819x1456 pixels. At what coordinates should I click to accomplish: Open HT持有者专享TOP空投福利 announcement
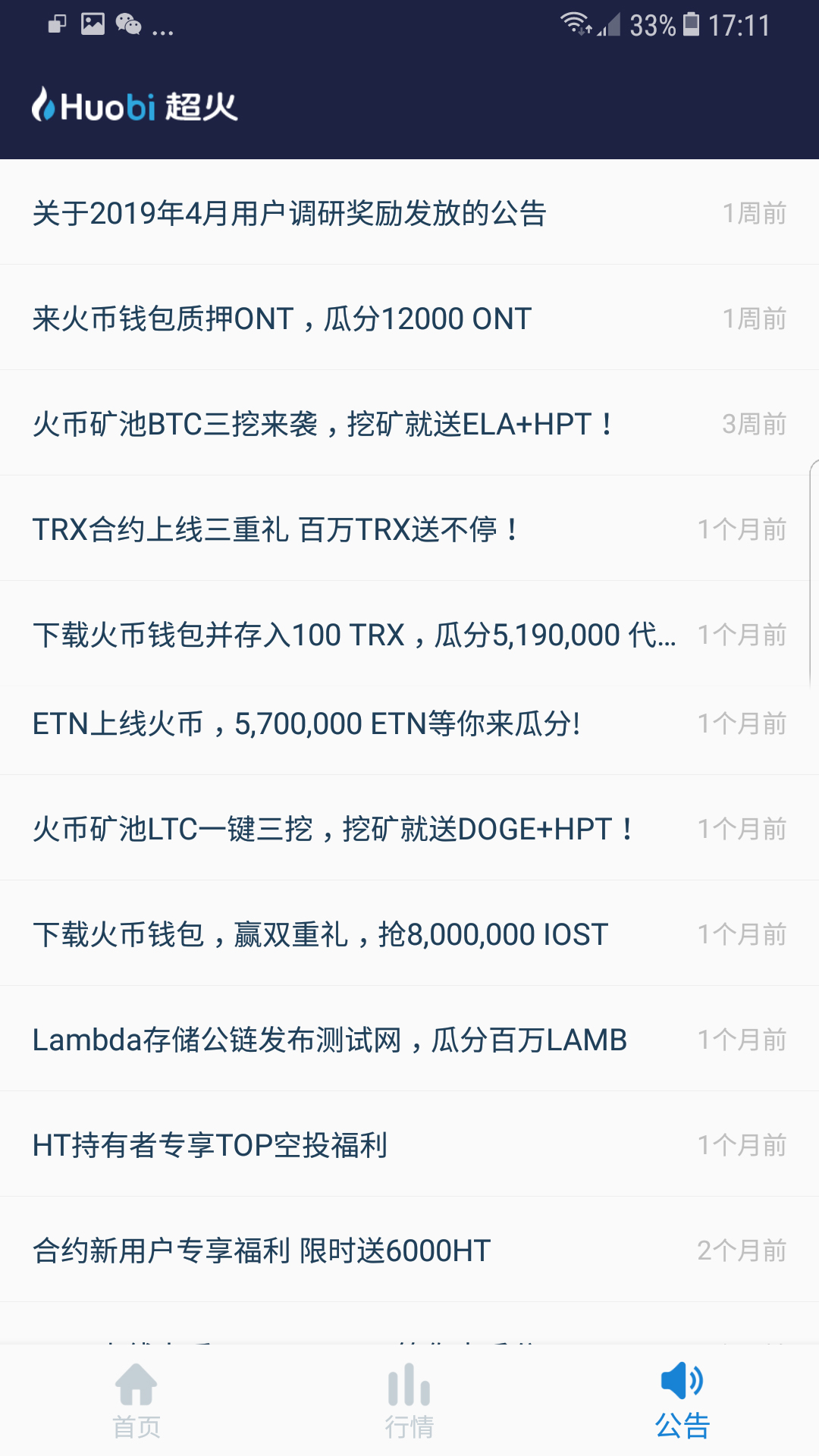click(210, 1145)
